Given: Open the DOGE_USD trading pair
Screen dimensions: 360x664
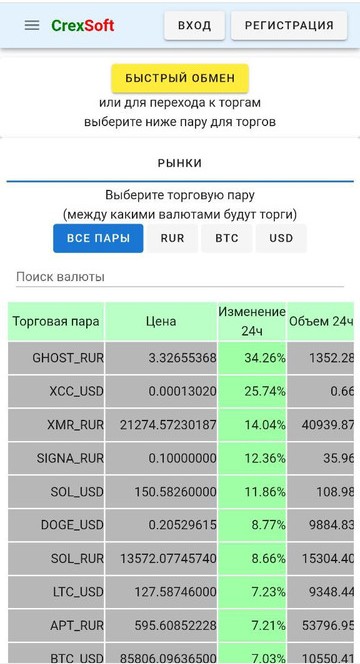Looking at the screenshot, I should coord(181,525).
